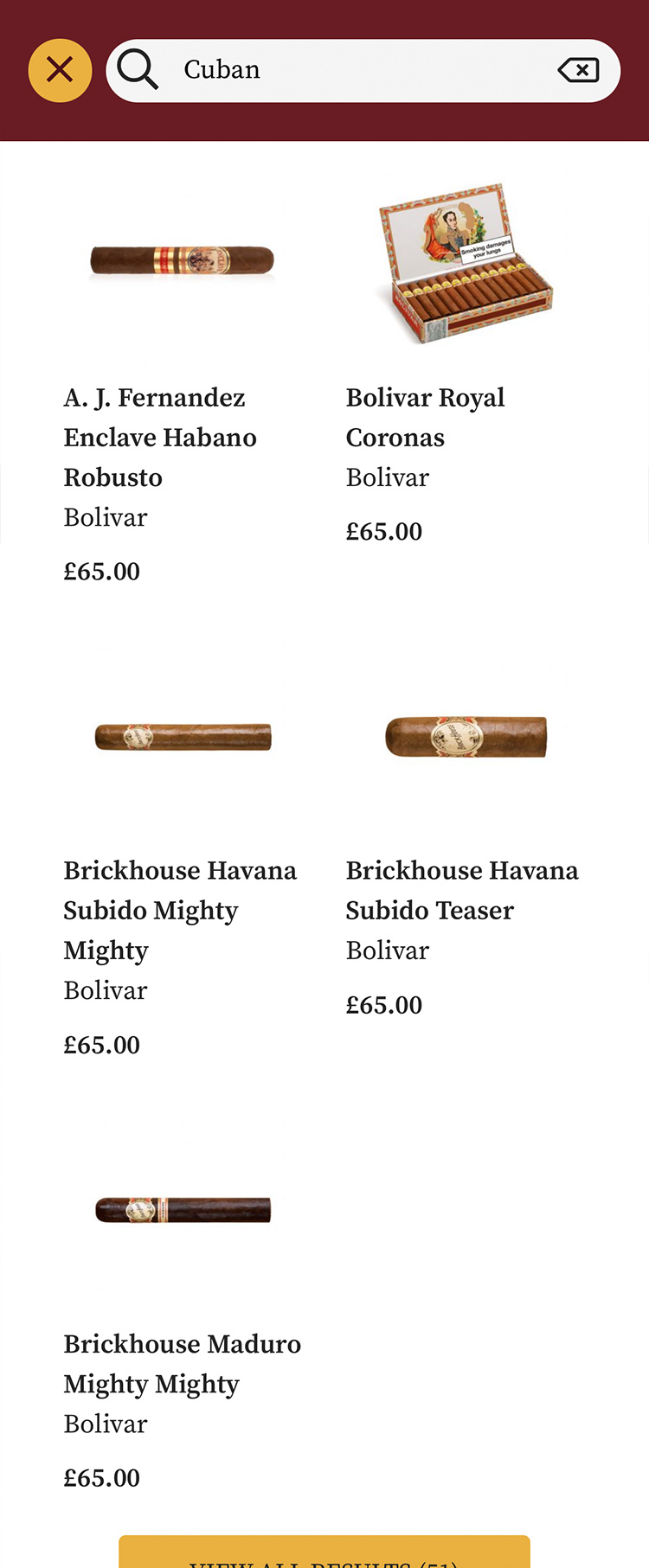Open Bolivar Royal Coronas product

(425, 417)
